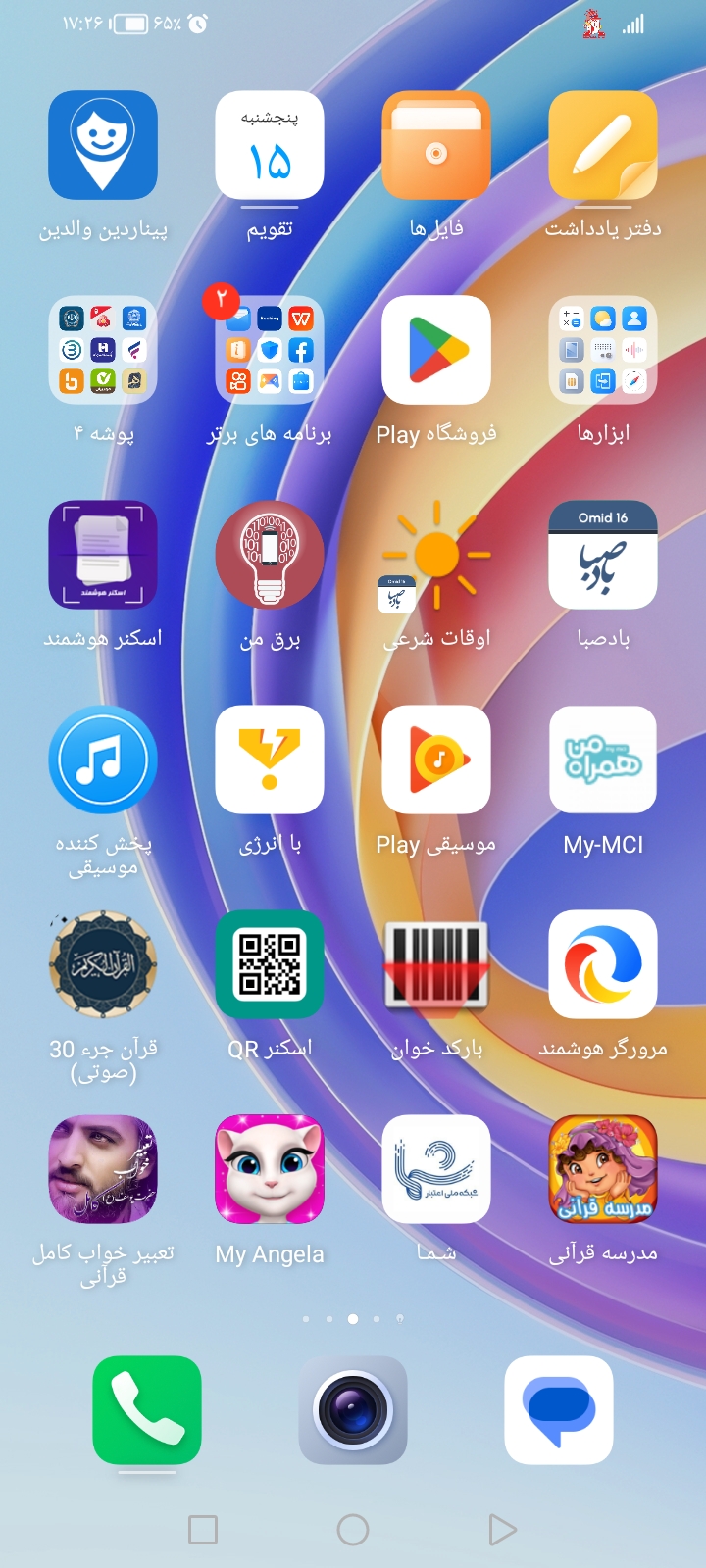
Task: Expand the Top Apps (برنامه های برتر) folder
Action: [270, 350]
